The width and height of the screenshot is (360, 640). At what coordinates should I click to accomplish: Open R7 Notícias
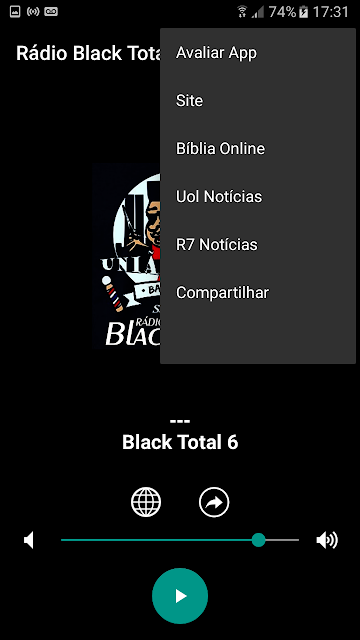pyautogui.click(x=258, y=244)
